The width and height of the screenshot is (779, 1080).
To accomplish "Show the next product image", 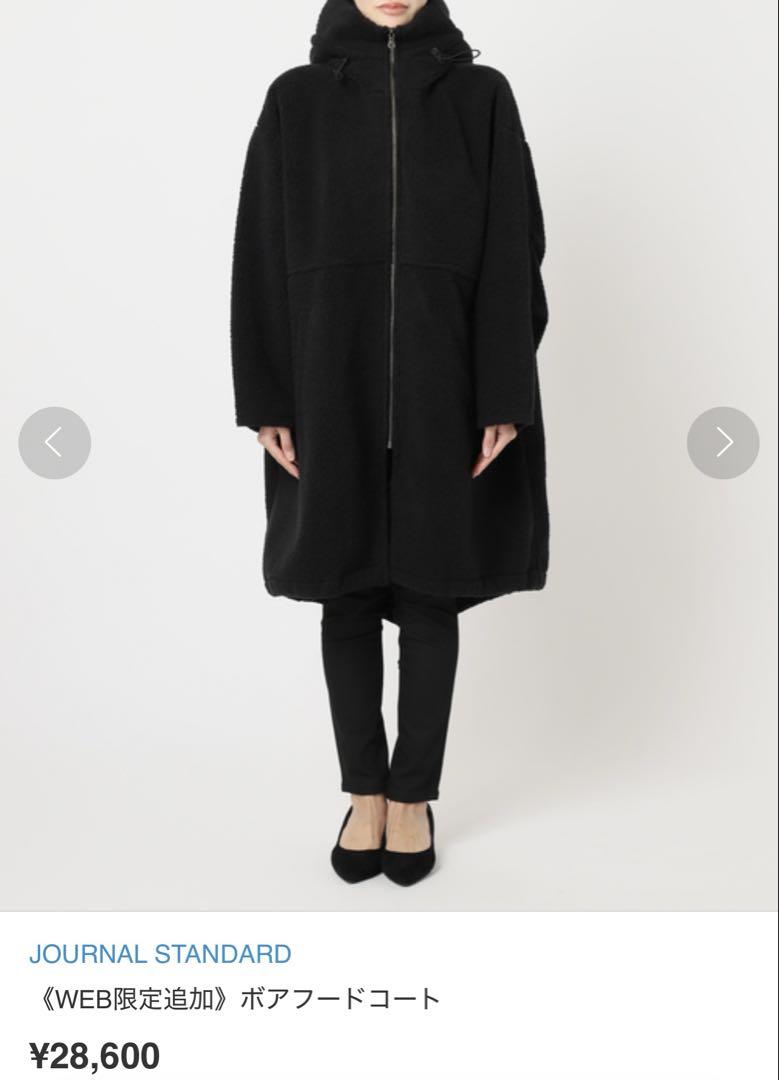I will click(723, 442).
